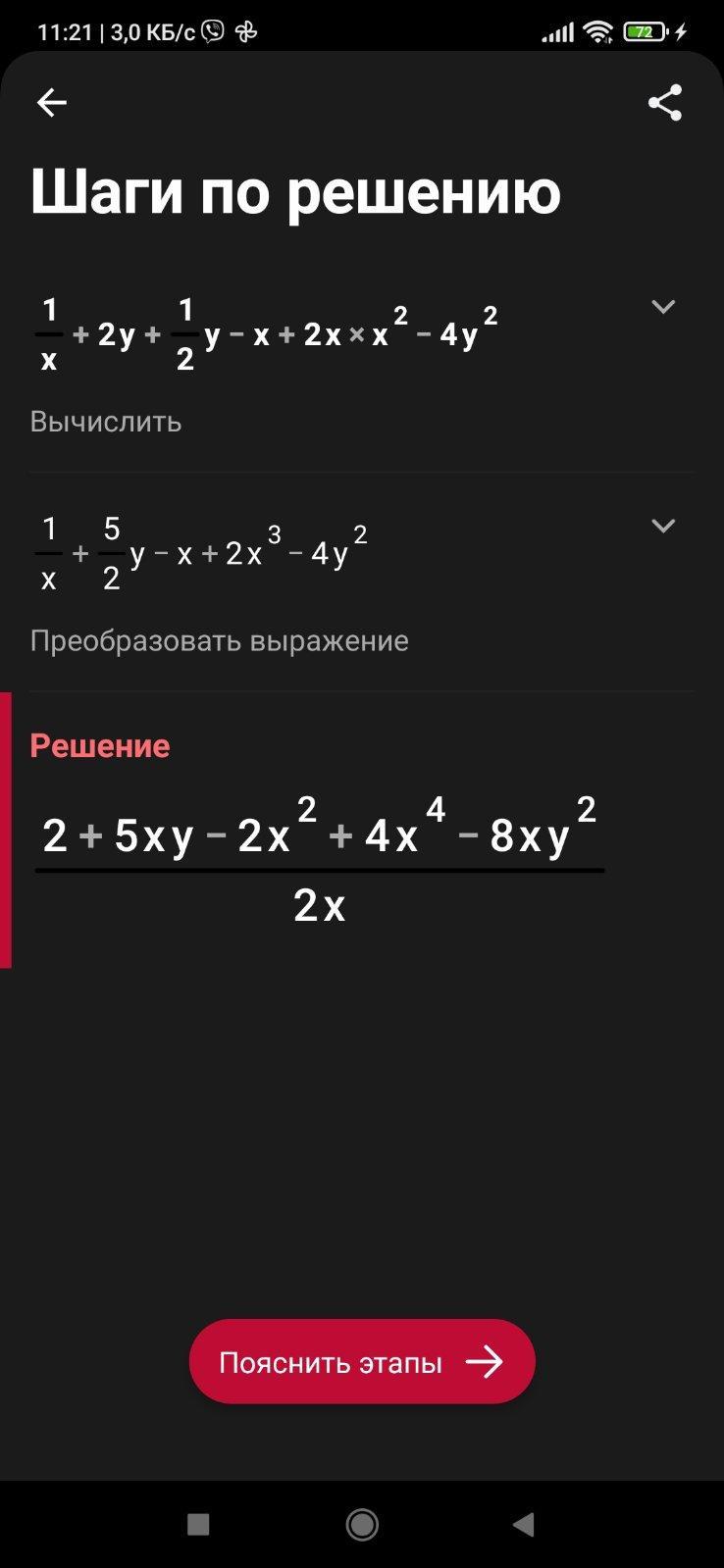This screenshot has height=1568, width=724.
Task: Open recent apps with the square button
Action: (x=198, y=1524)
